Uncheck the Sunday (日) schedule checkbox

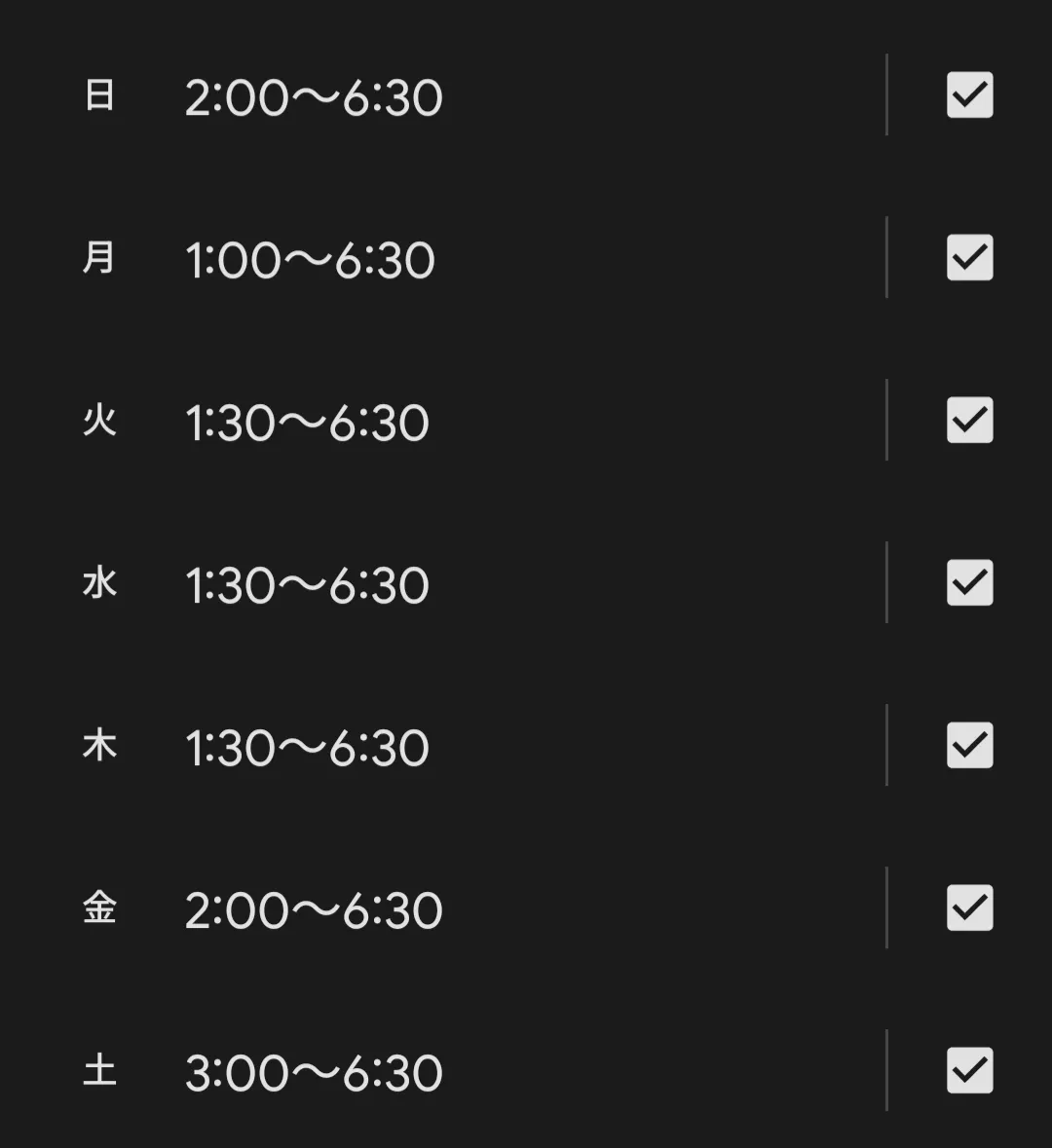970,94
